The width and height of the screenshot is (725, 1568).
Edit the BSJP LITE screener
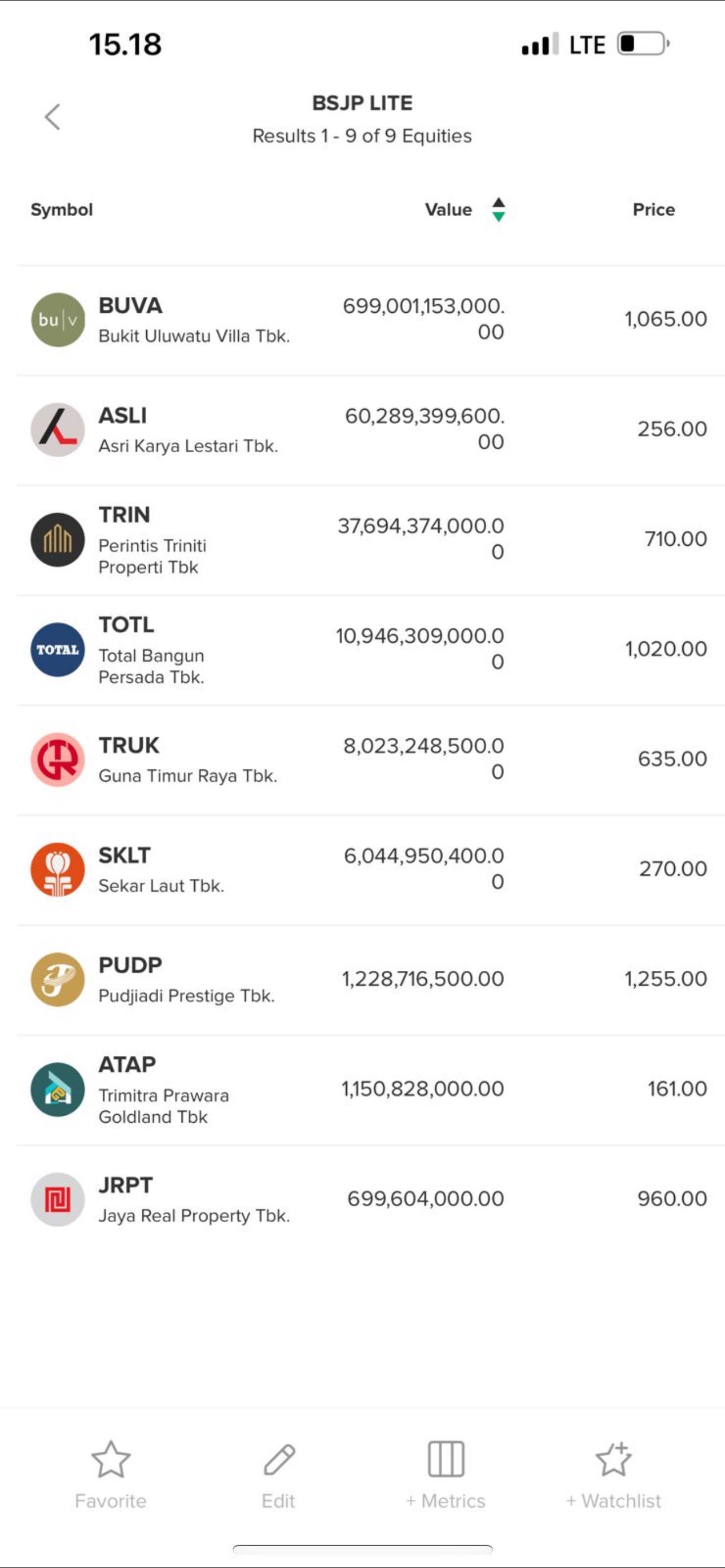[279, 1474]
